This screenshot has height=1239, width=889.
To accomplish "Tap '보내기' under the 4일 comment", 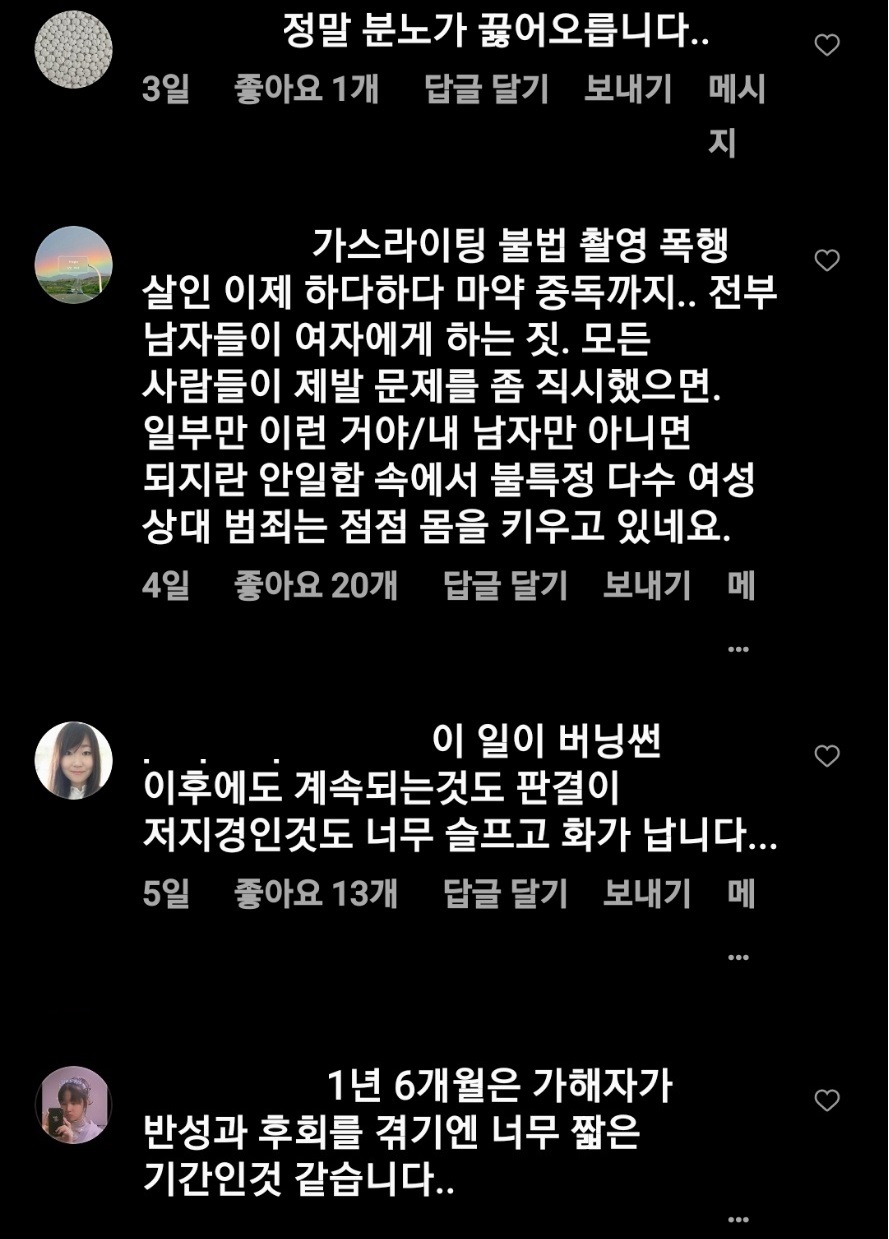I will click(646, 586).
